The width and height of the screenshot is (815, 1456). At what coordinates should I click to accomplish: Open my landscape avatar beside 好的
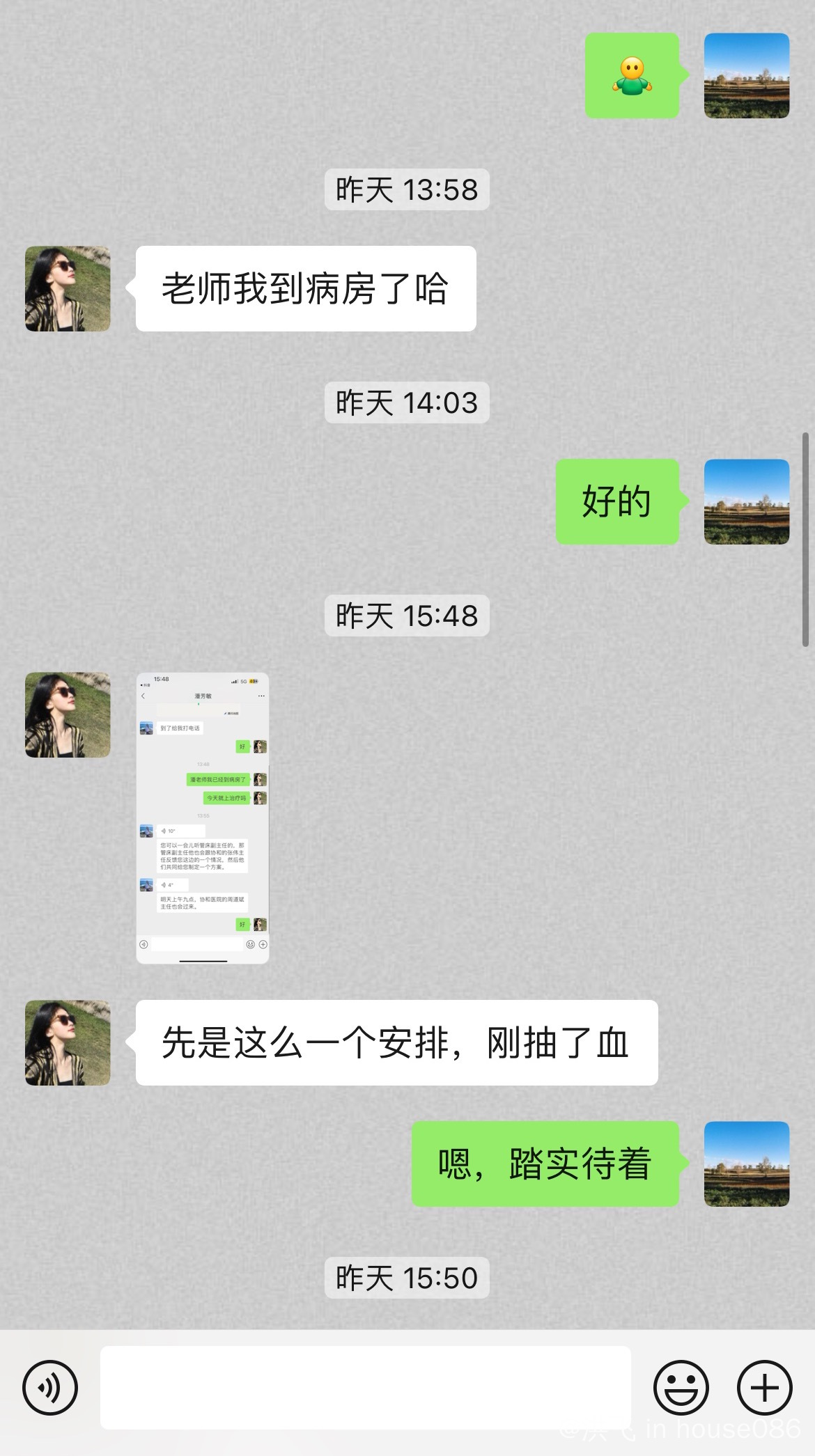(746, 501)
